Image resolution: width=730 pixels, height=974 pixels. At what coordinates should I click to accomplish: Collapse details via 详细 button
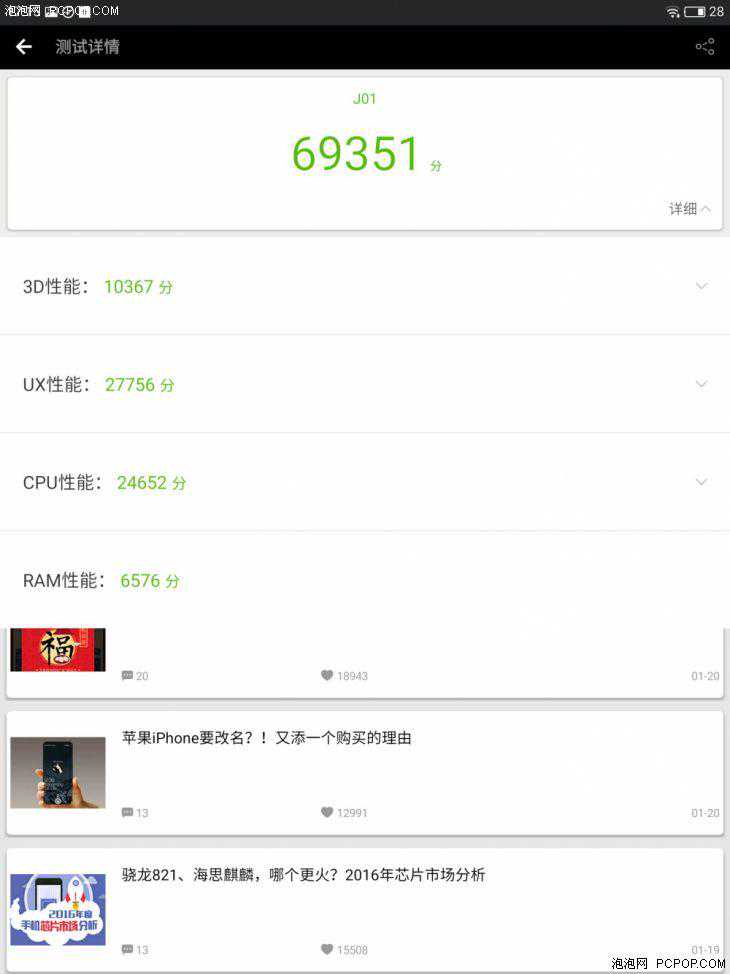[690, 209]
